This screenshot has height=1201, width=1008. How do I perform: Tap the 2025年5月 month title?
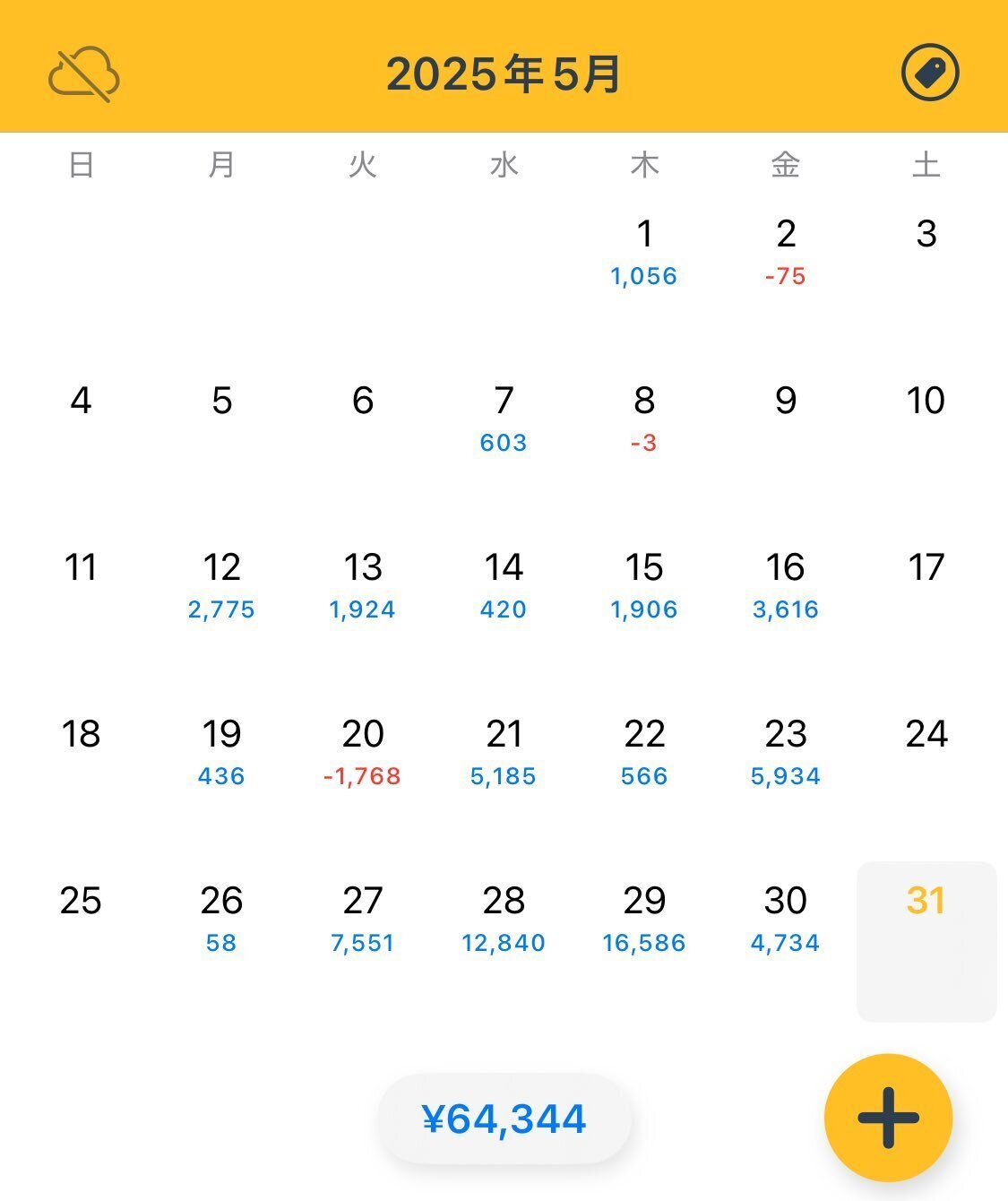click(504, 73)
